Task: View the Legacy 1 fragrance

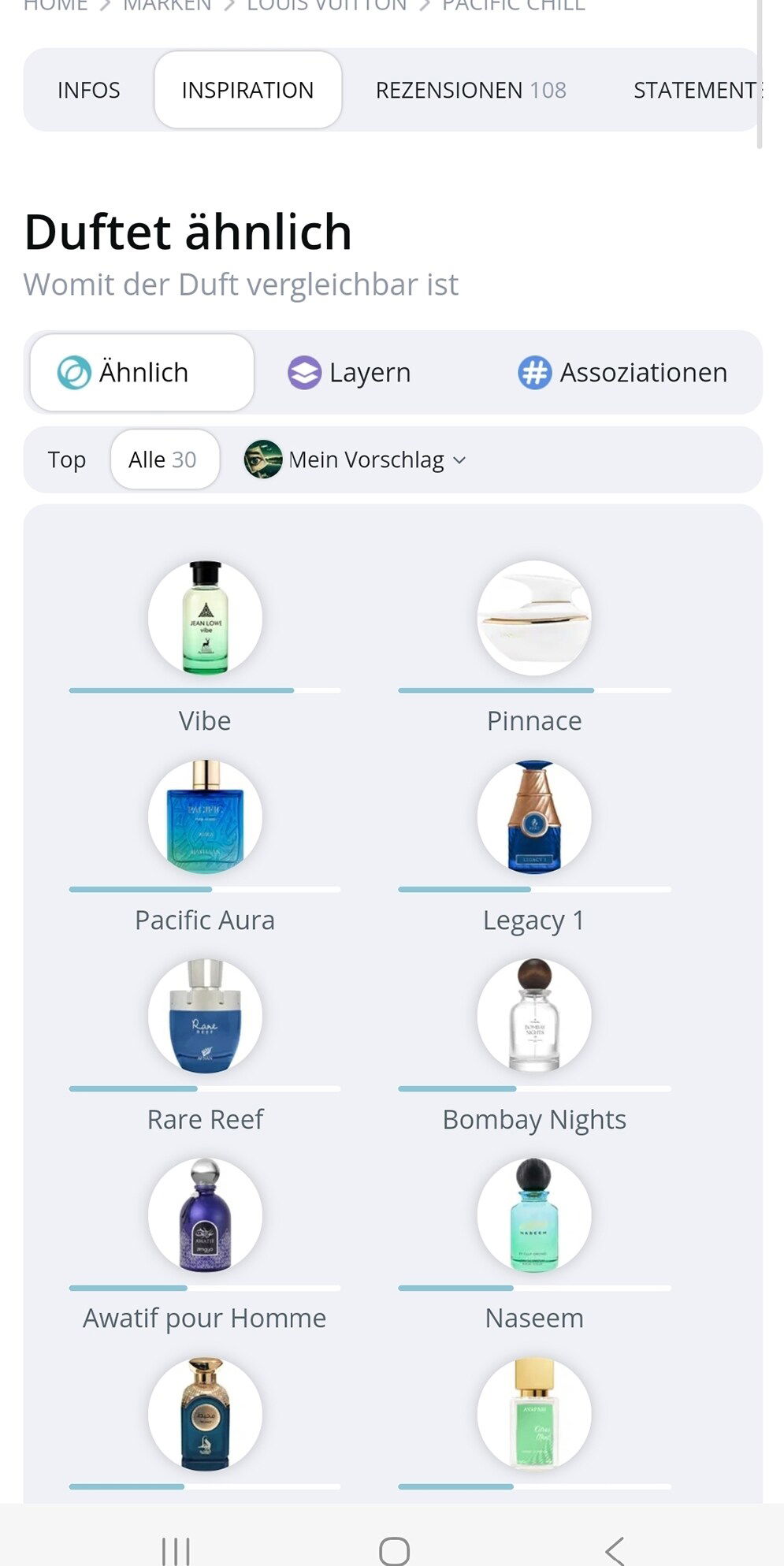Action: click(534, 818)
